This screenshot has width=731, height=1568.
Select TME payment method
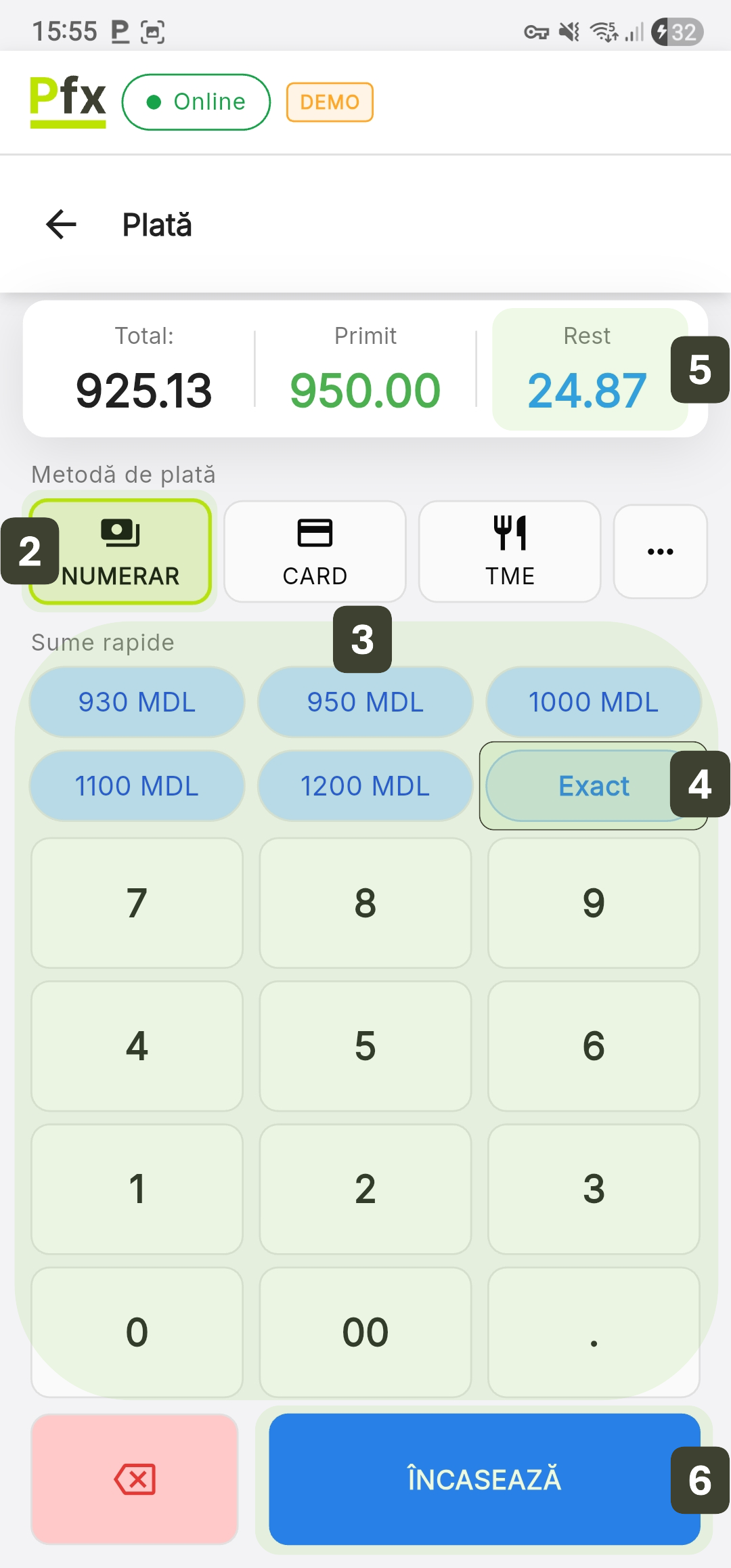[x=510, y=552]
